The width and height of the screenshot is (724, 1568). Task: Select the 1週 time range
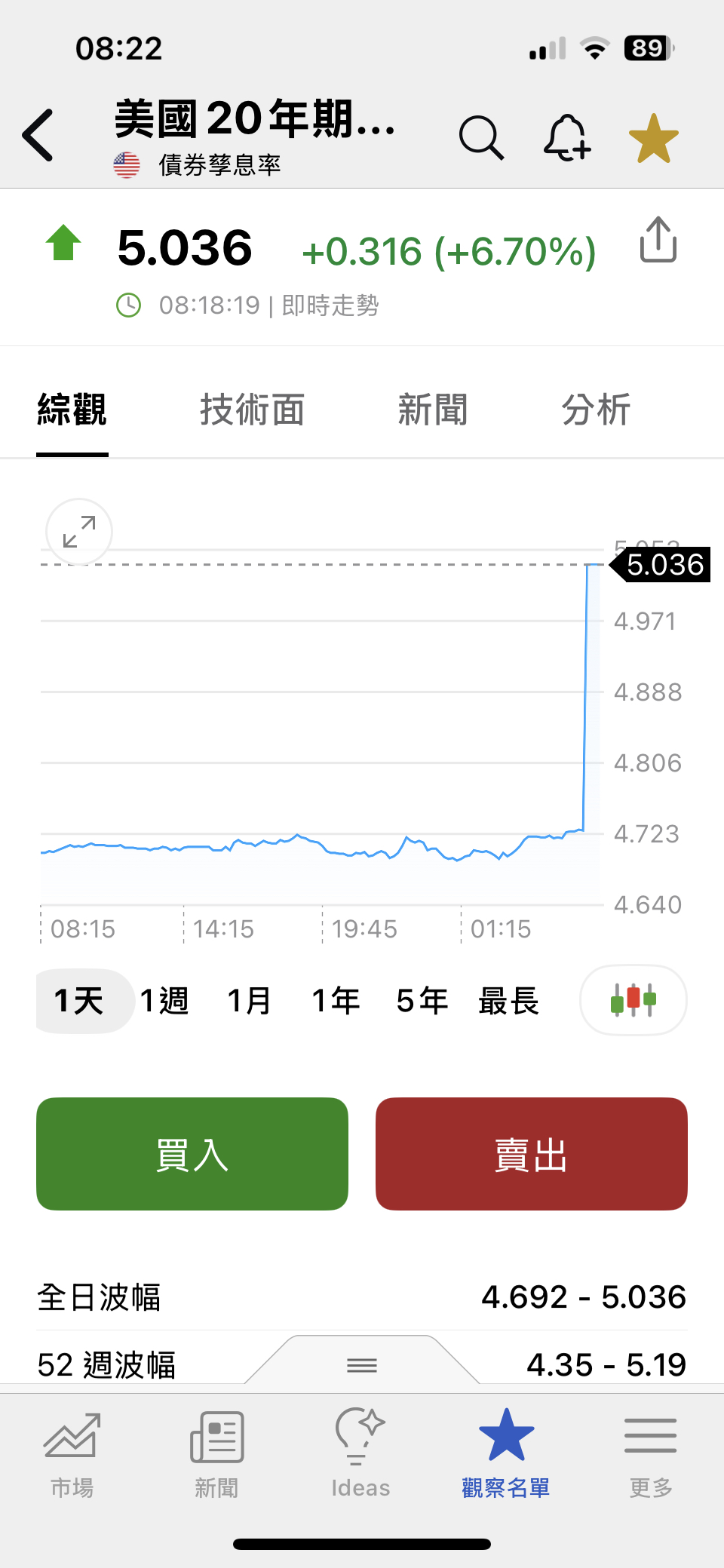[x=165, y=999]
